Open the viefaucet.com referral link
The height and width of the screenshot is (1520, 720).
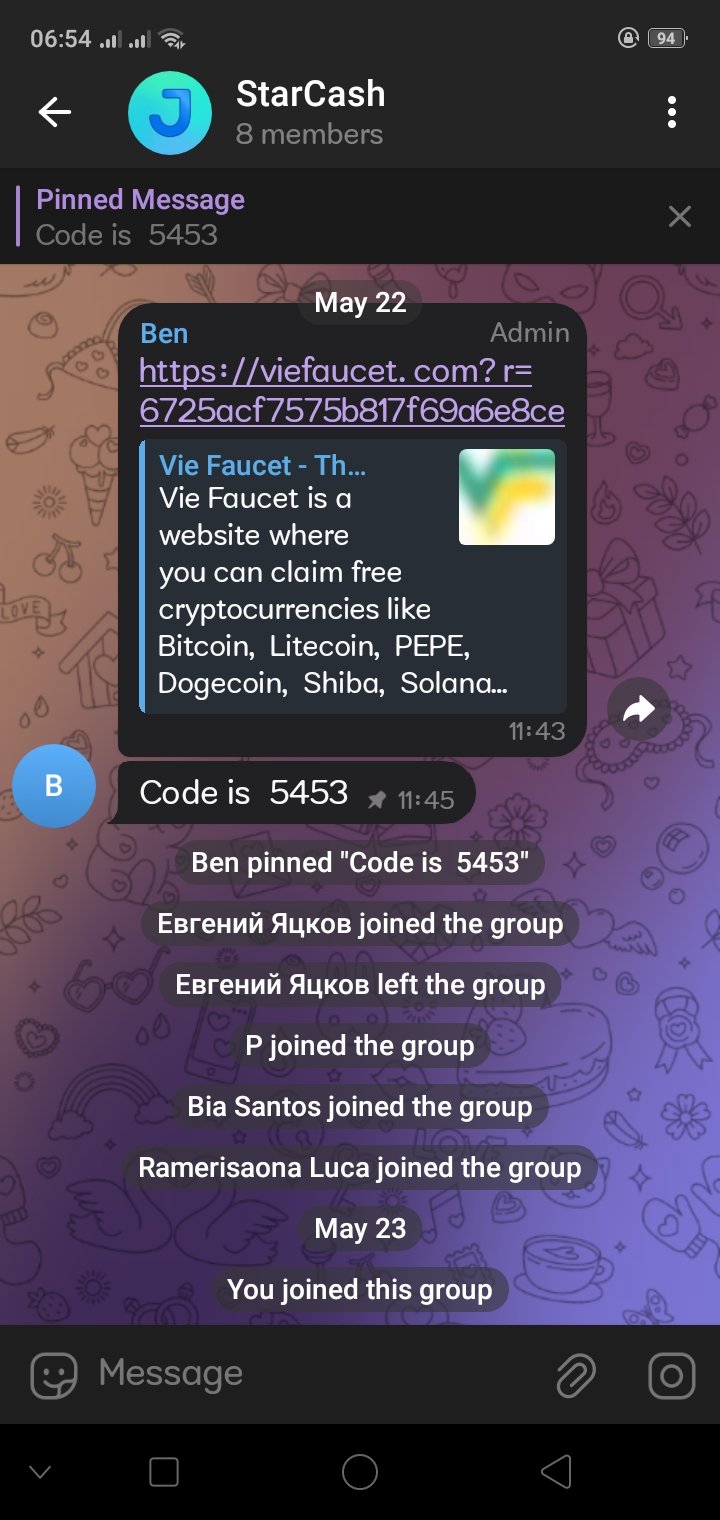(x=351, y=390)
